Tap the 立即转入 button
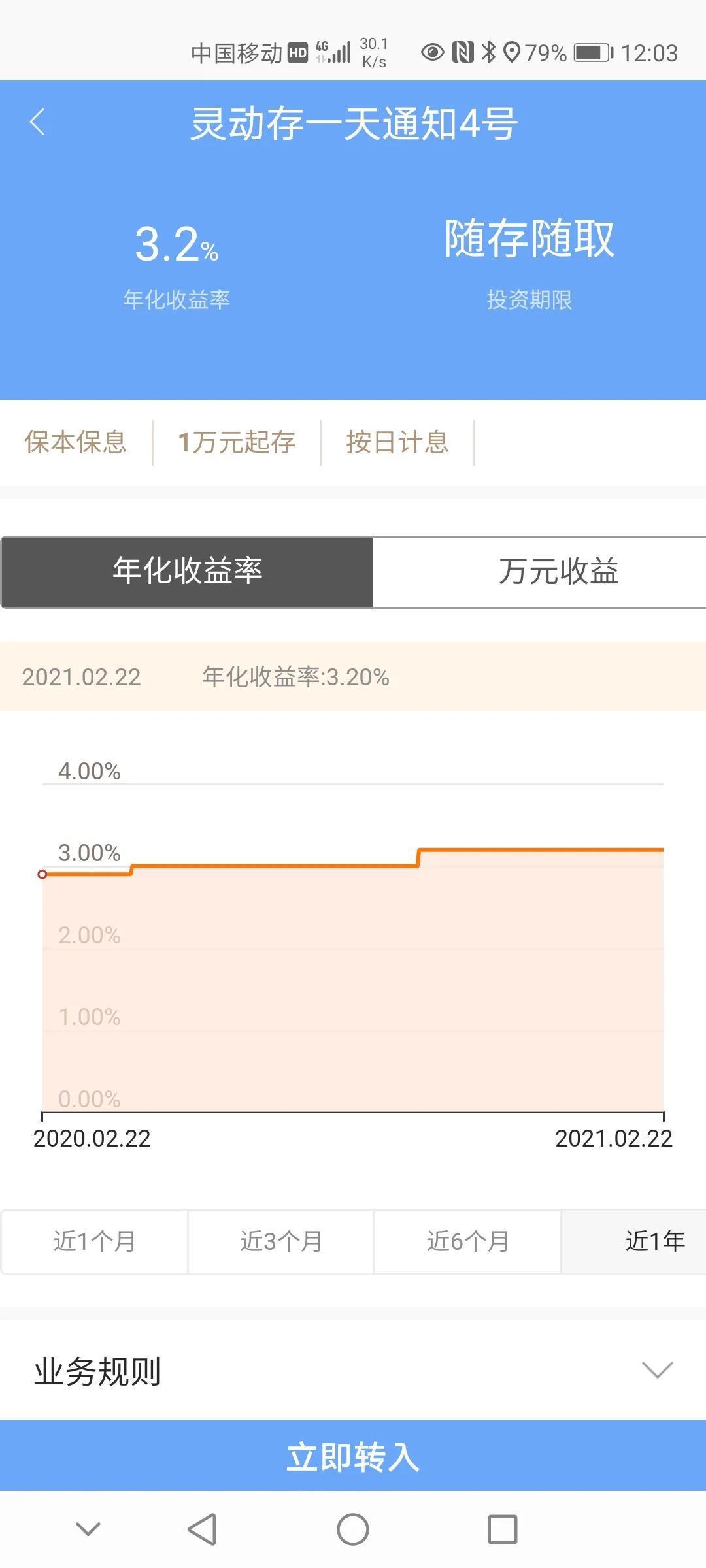The width and height of the screenshot is (706, 1568). (353, 1456)
